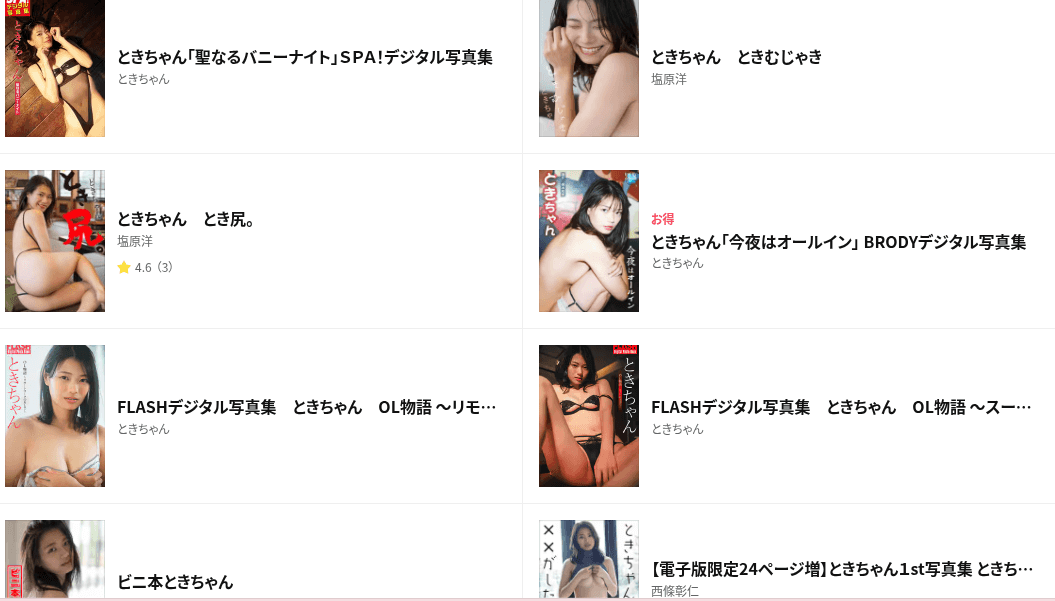Screen dimensions: 1055x601
Task: Open FLASHデジタル写真集 OL物語 〜リモ… item
Action: click(x=306, y=407)
